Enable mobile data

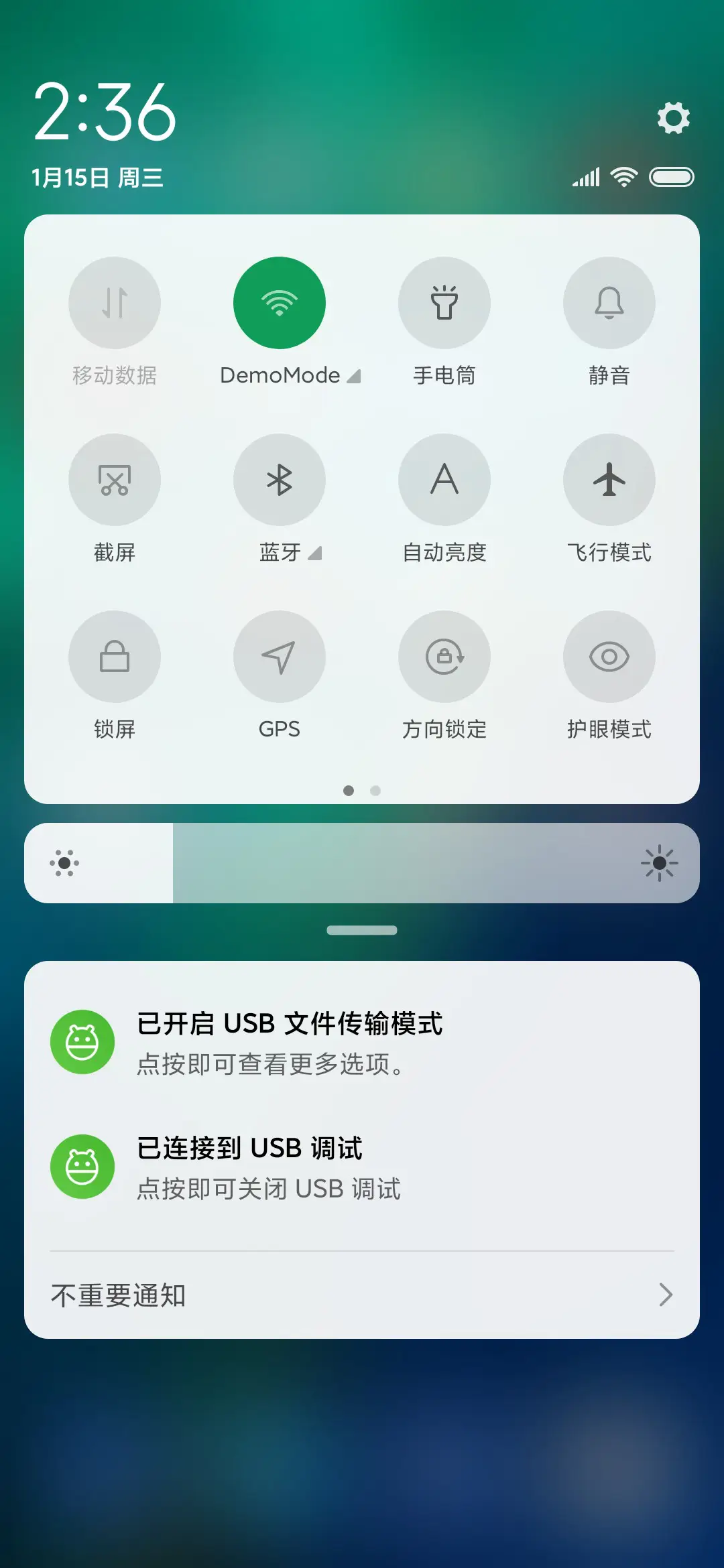pyautogui.click(x=115, y=303)
